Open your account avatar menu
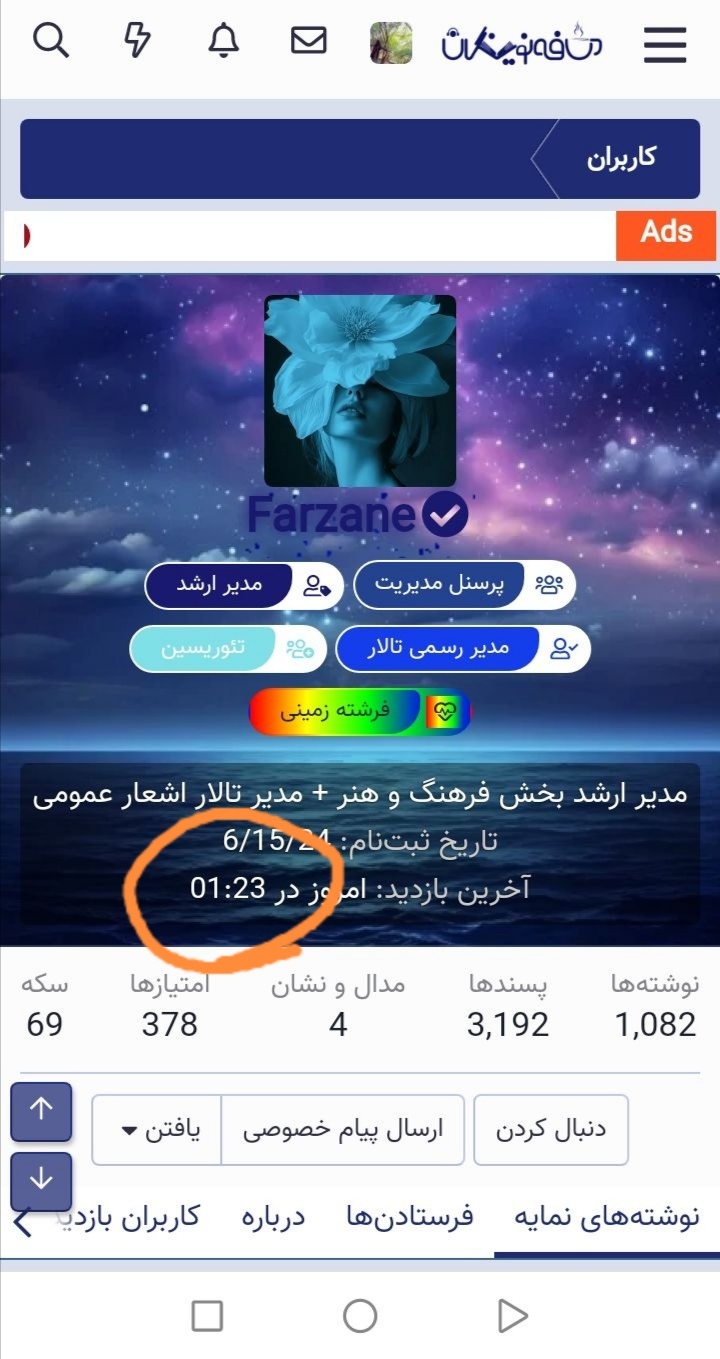 (391, 43)
